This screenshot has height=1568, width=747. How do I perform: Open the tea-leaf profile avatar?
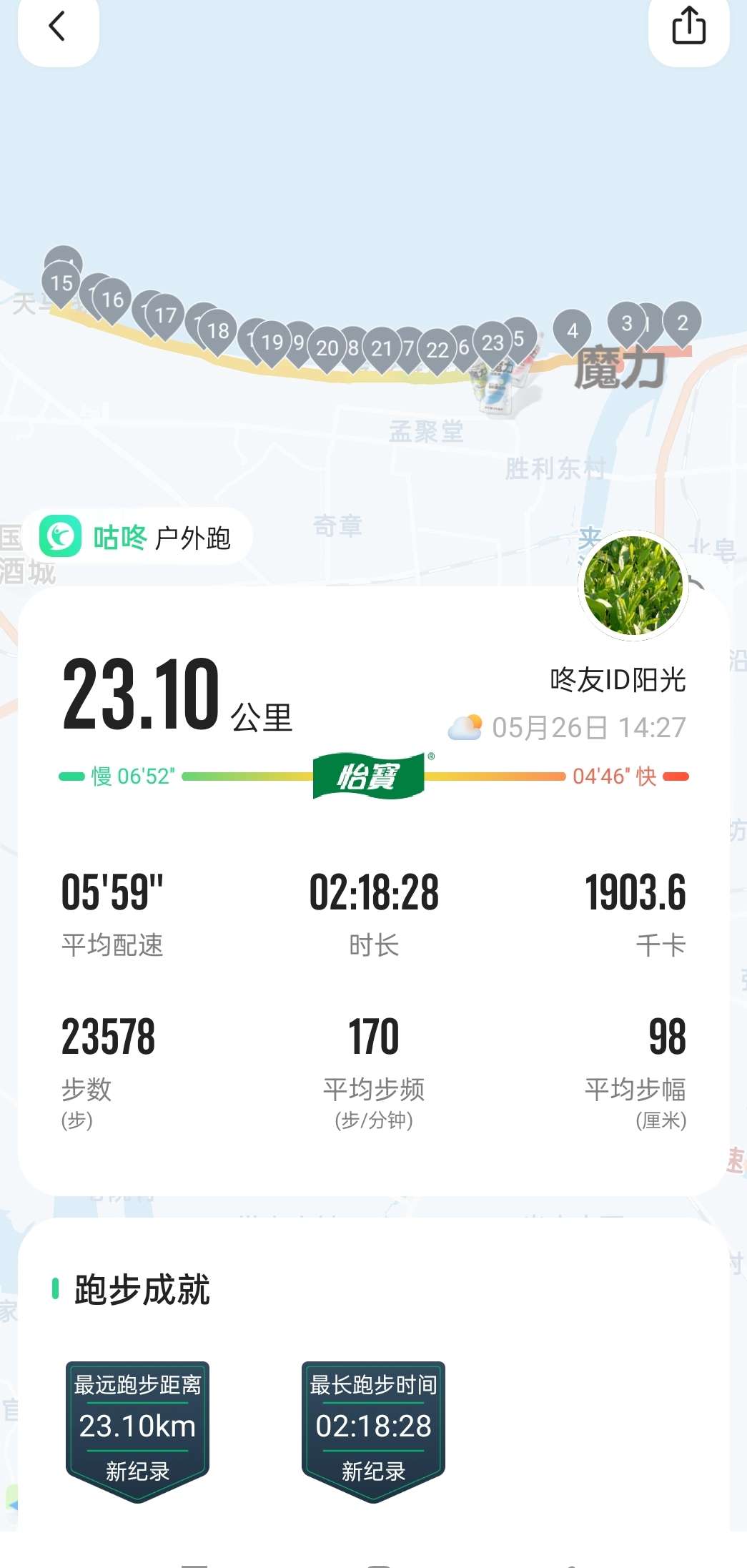(x=633, y=586)
